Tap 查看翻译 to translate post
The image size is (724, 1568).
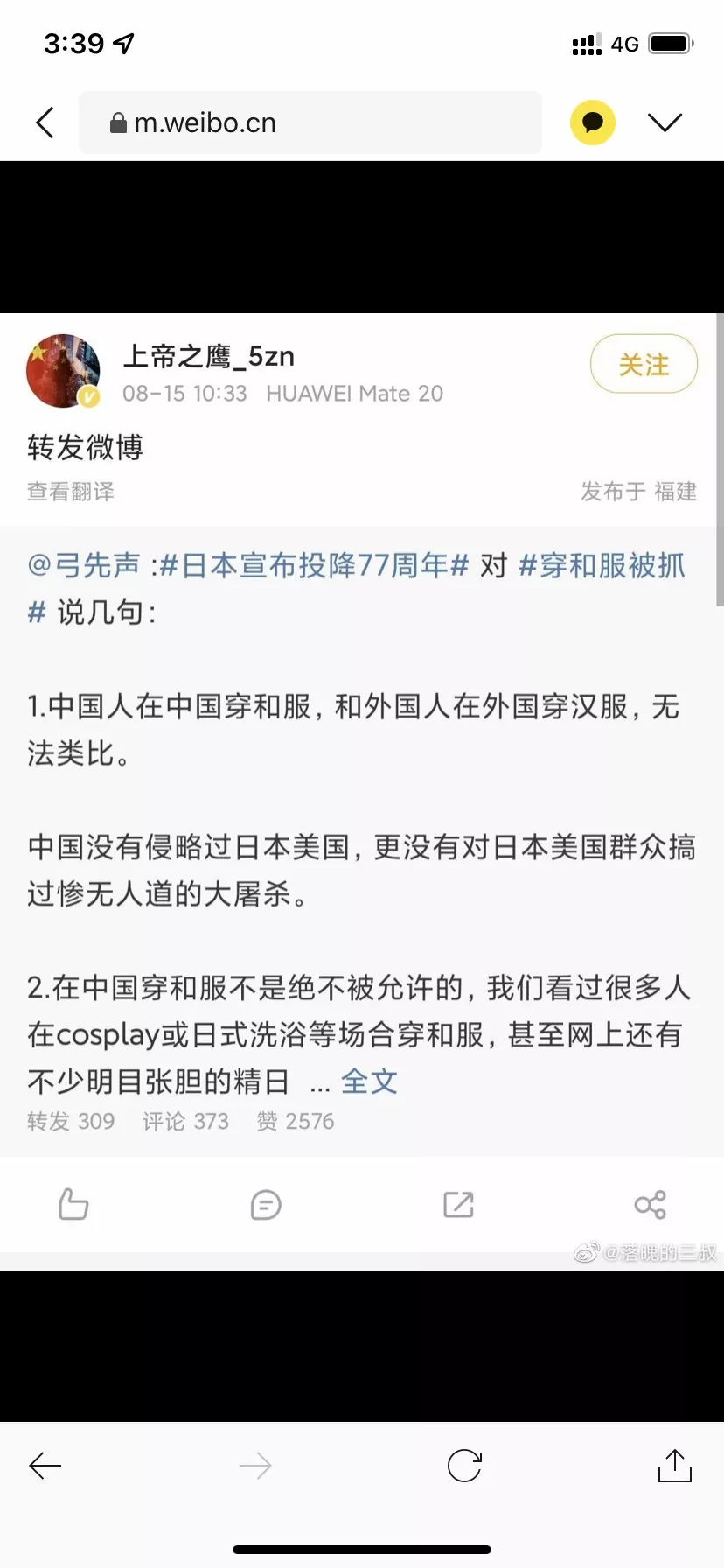71,492
